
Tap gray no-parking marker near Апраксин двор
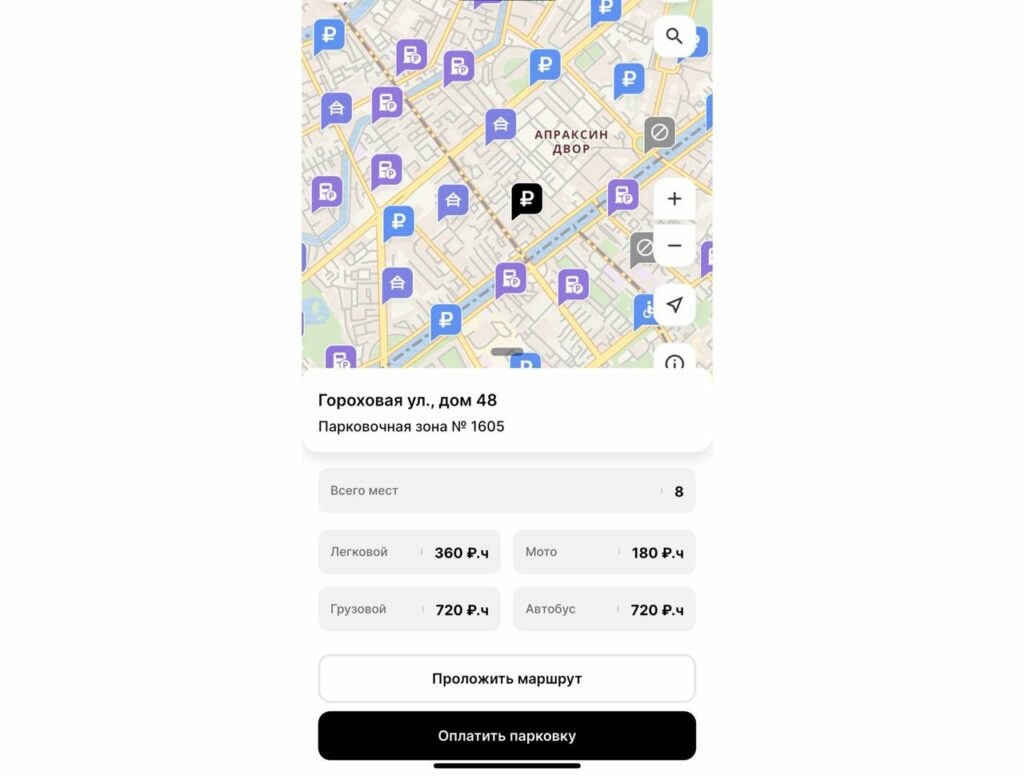(x=659, y=132)
